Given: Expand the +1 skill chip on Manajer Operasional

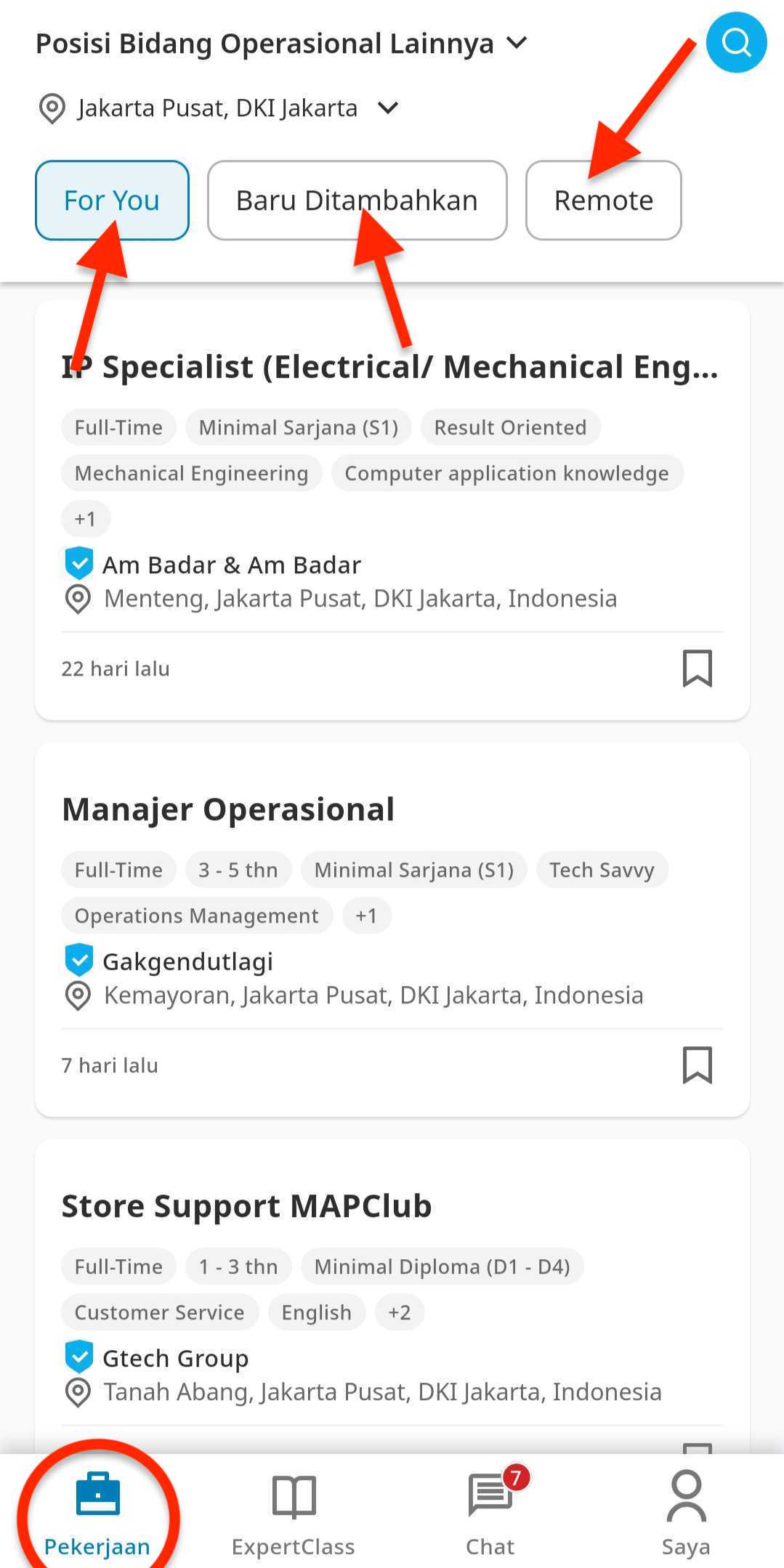Looking at the screenshot, I should click(366, 915).
